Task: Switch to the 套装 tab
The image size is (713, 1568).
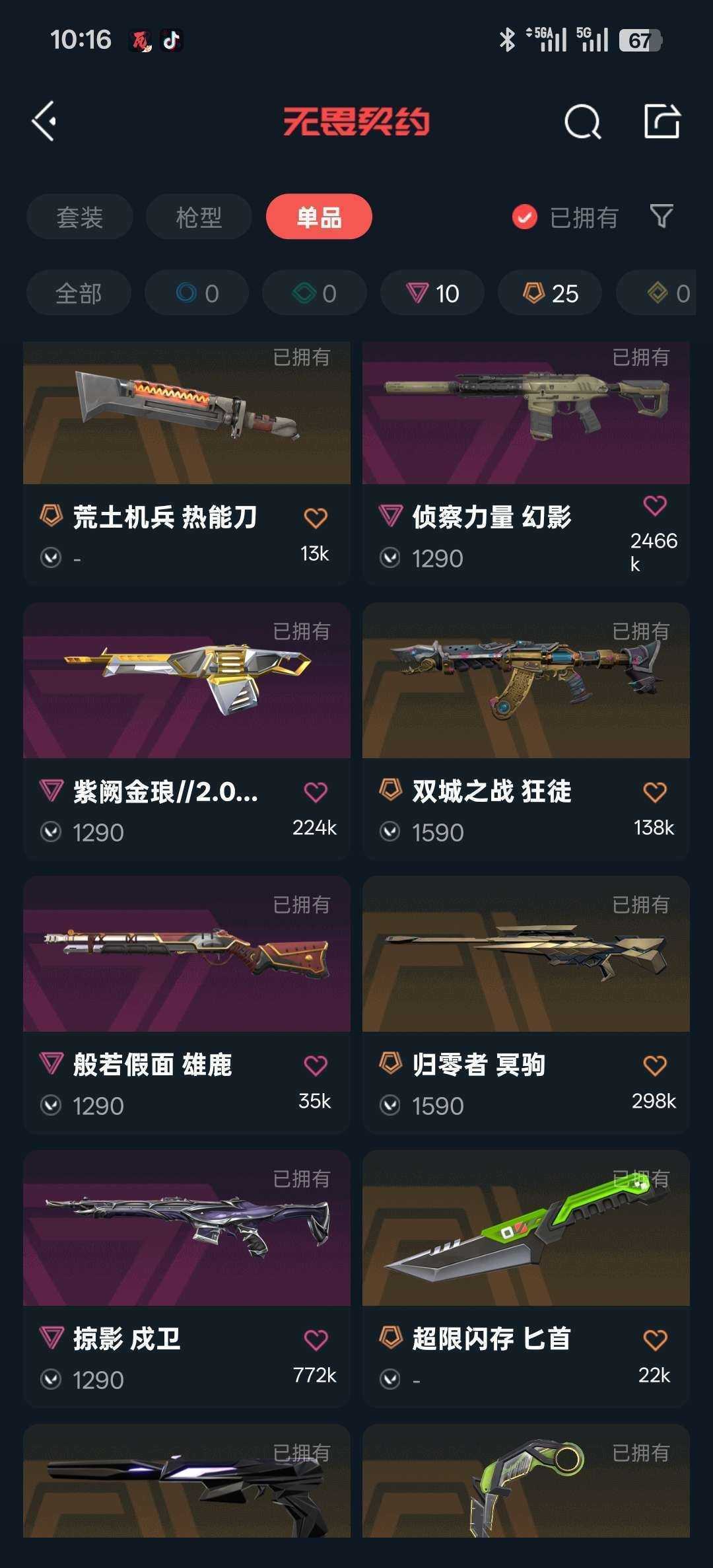Action: click(x=79, y=217)
